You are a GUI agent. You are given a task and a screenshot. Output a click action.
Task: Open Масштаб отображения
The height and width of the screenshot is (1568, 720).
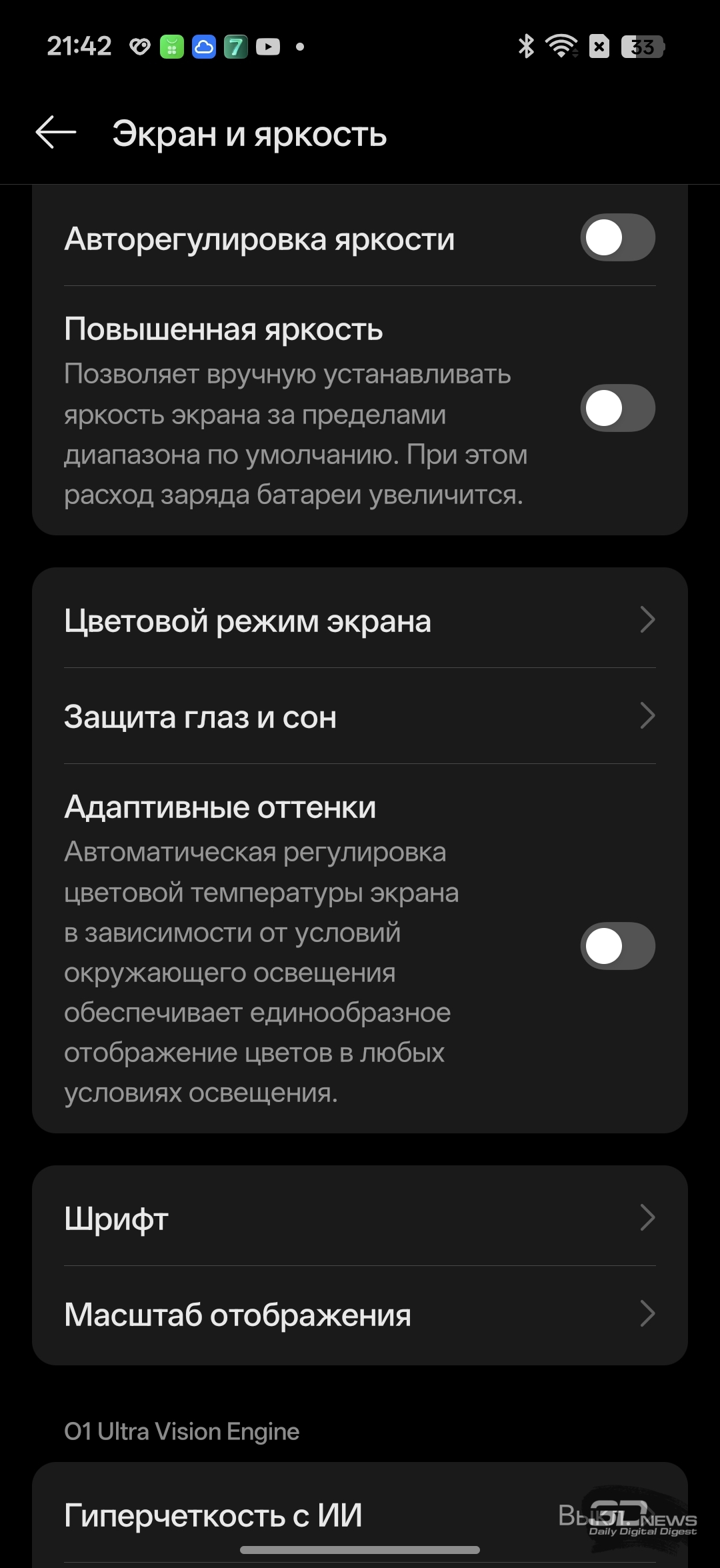click(360, 1315)
